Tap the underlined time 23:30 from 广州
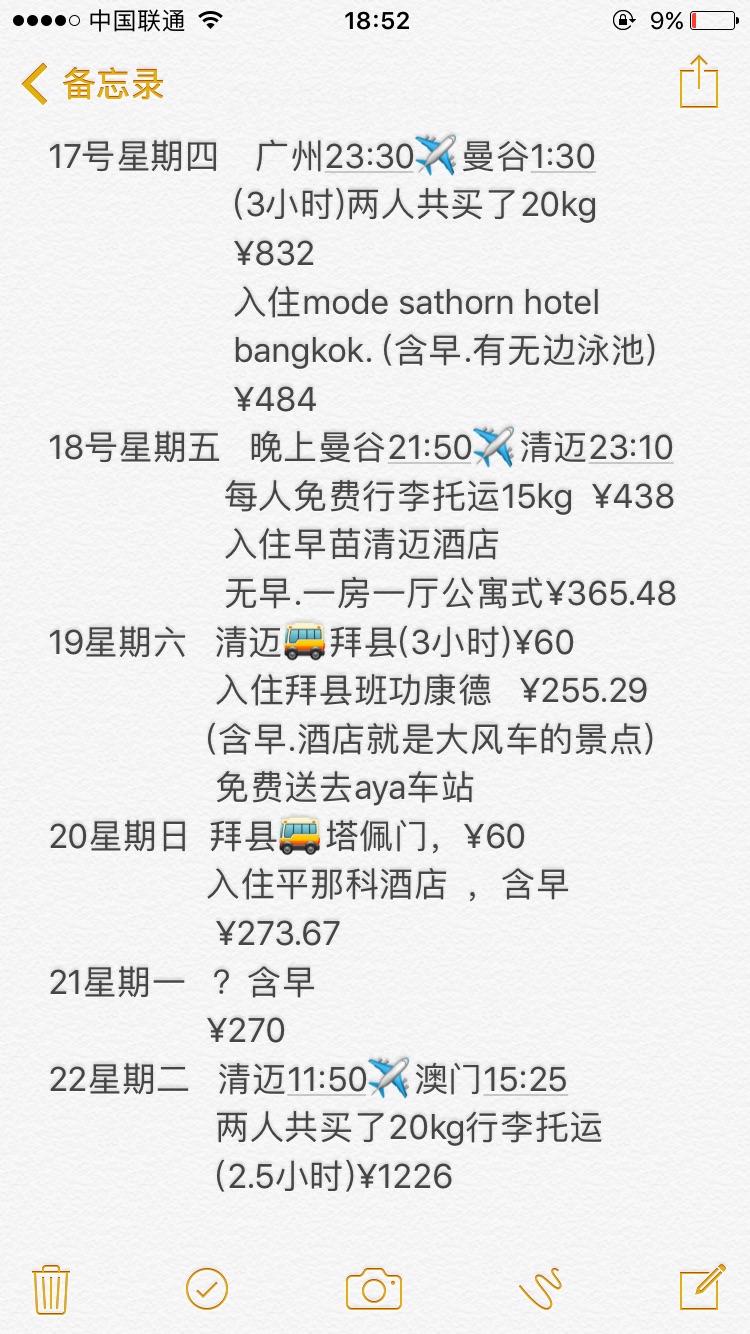This screenshot has height=1334, width=750. pyautogui.click(x=369, y=157)
